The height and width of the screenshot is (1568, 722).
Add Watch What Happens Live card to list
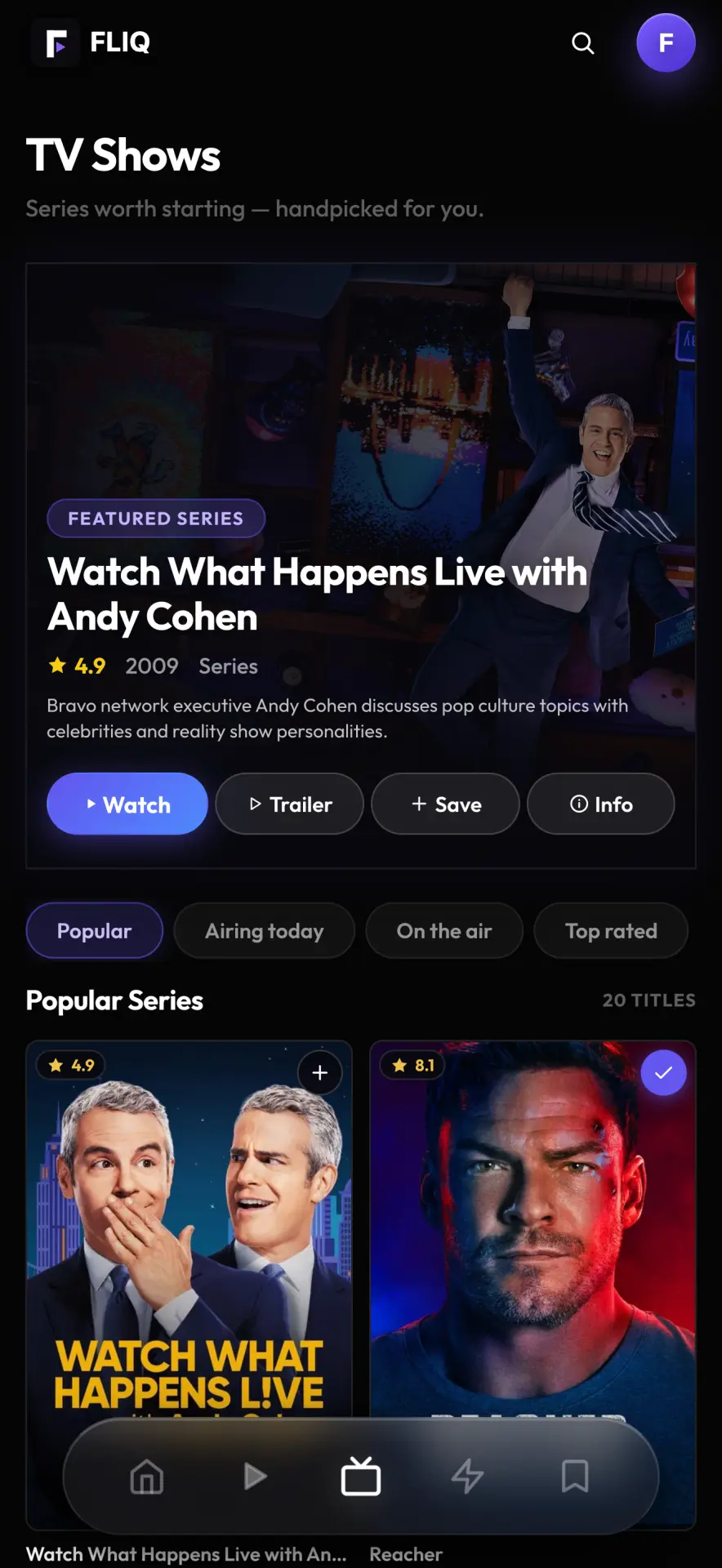point(320,1072)
